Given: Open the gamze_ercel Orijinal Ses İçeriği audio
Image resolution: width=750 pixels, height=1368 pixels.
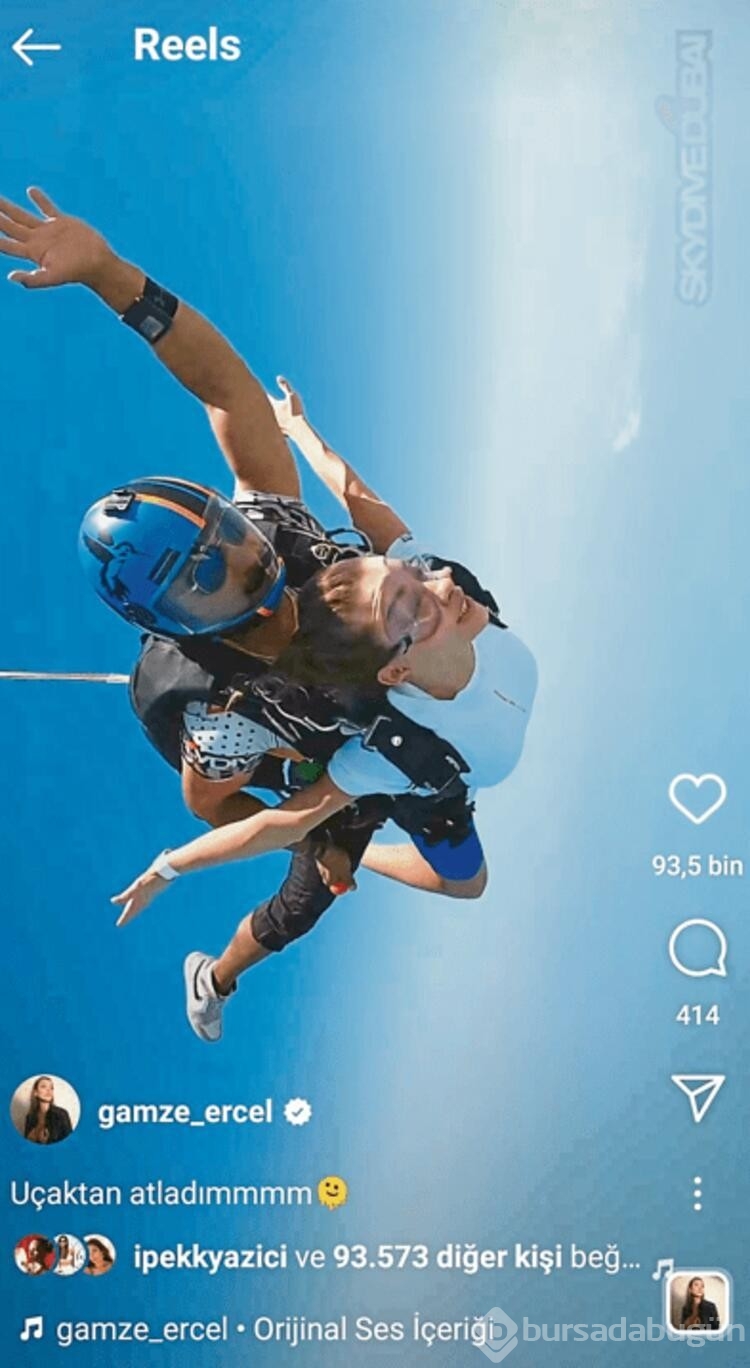Looking at the screenshot, I should [x=260, y=1329].
